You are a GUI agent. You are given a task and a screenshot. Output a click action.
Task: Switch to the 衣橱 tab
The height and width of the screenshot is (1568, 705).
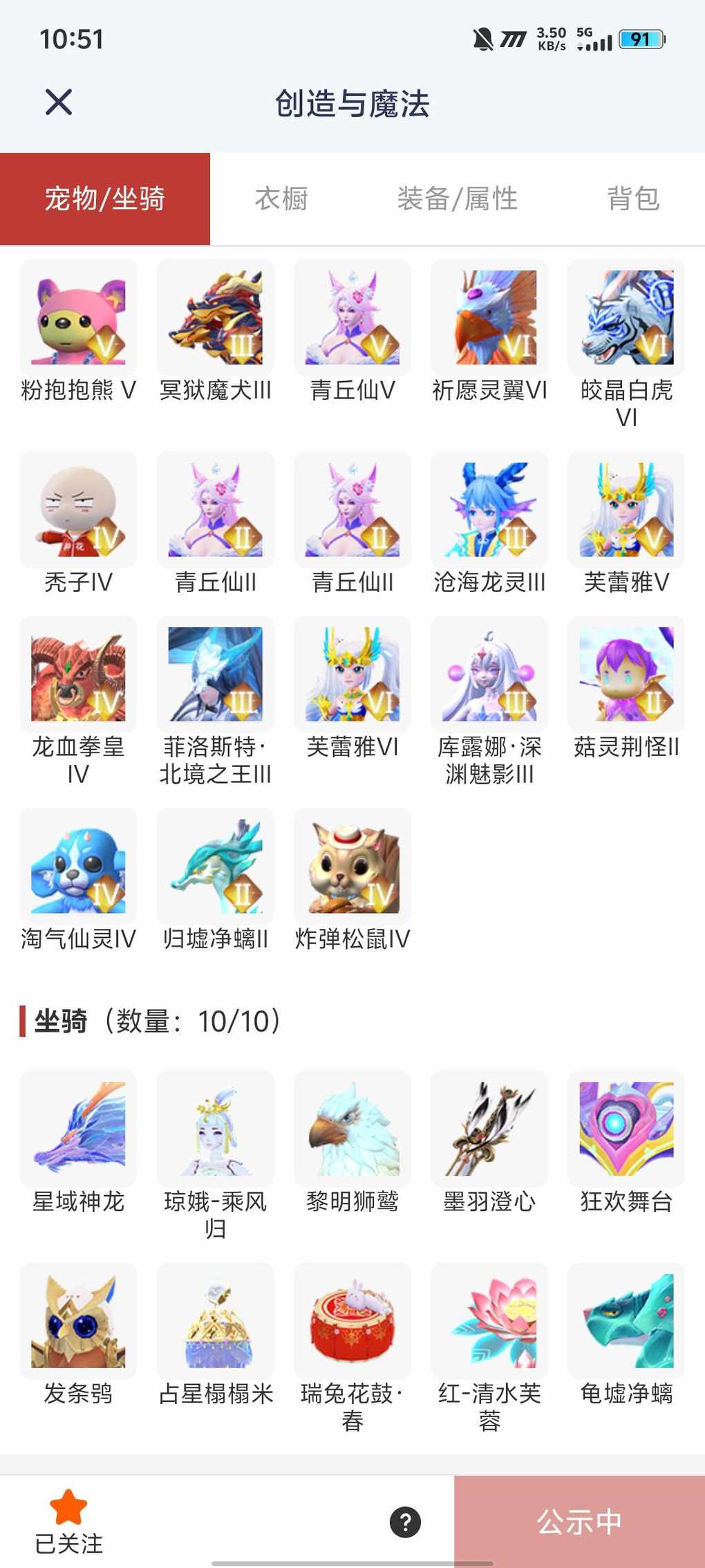[x=281, y=199]
